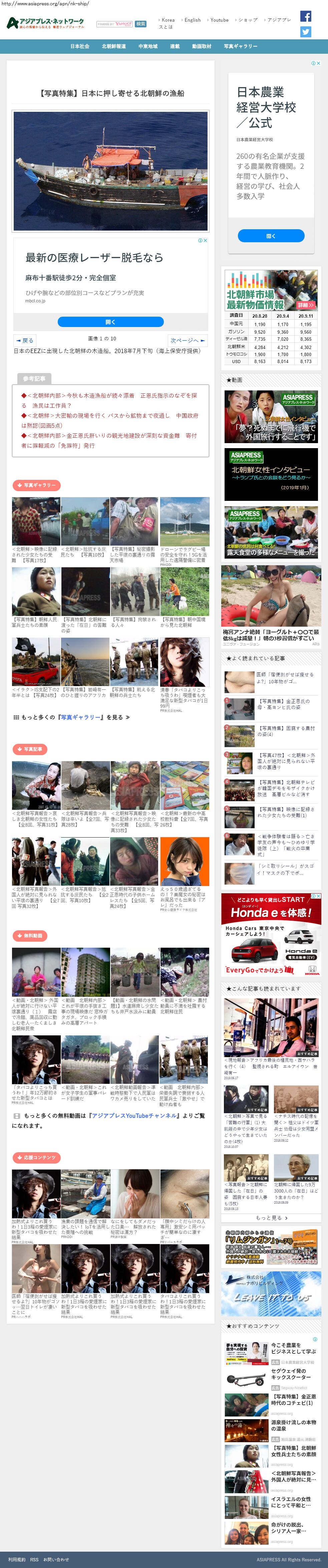This screenshot has width=328, height=1568.
Task: Select the 日本社会 navigation tab
Action: click(80, 46)
